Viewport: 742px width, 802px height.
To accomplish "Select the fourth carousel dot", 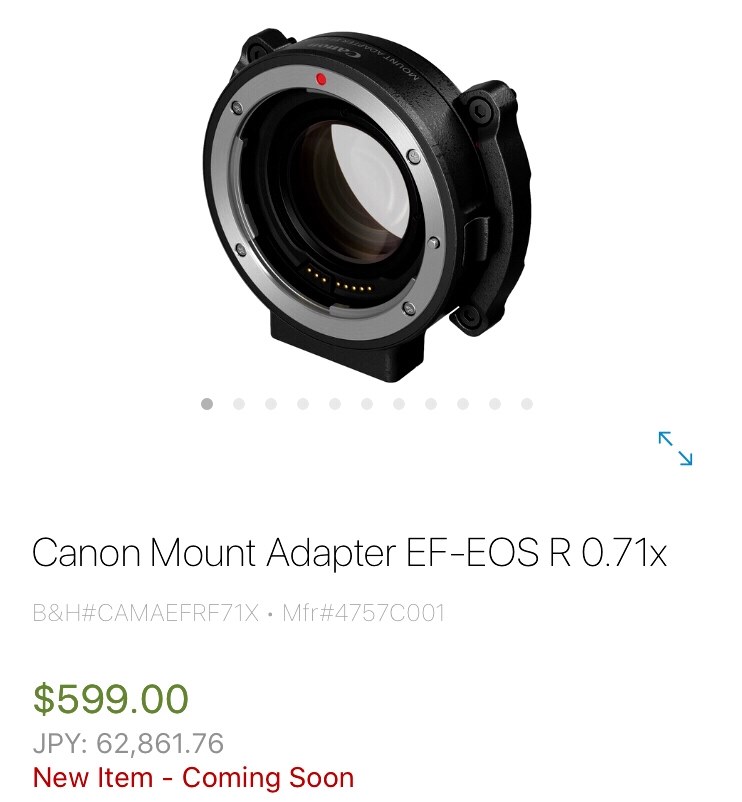I will click(x=303, y=405).
